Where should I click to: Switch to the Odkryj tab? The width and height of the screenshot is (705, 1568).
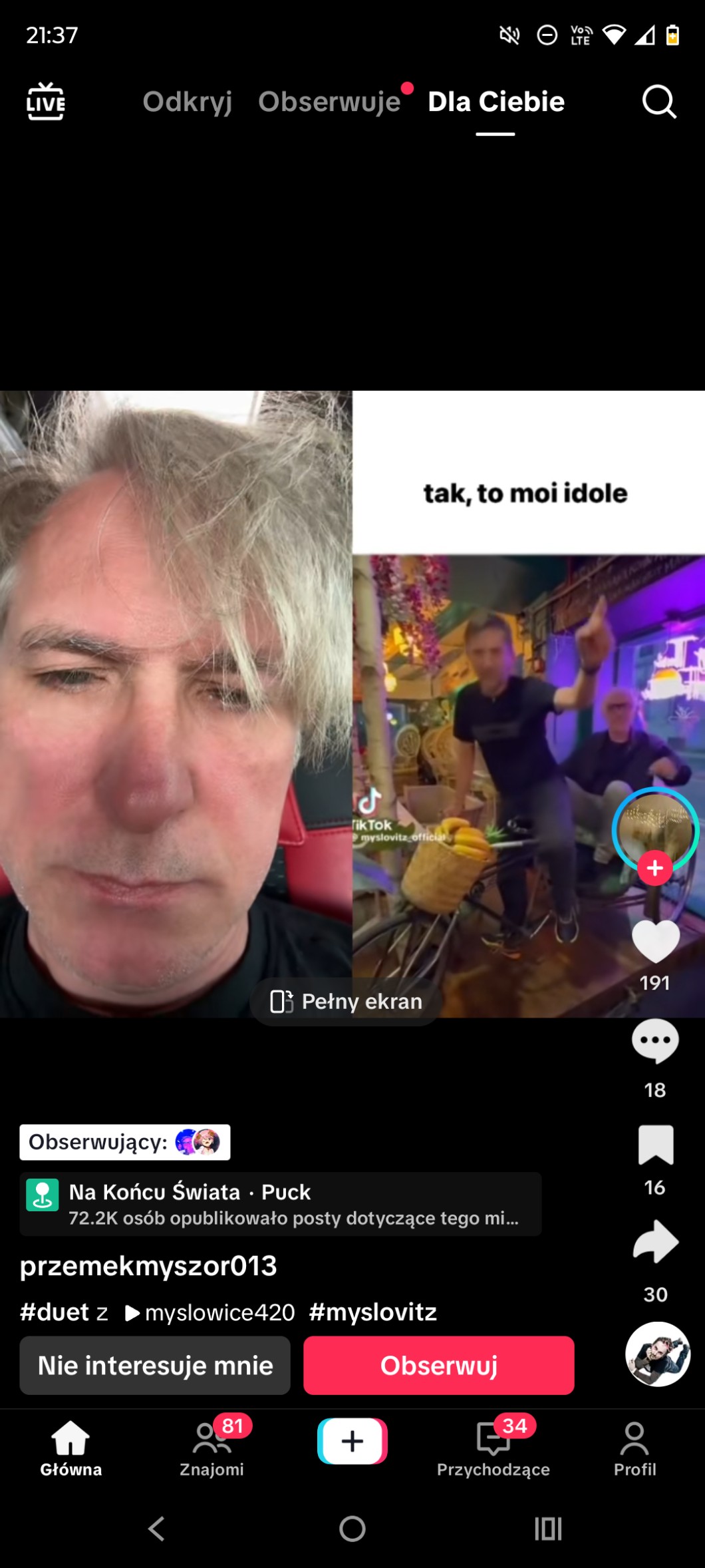pos(187,102)
